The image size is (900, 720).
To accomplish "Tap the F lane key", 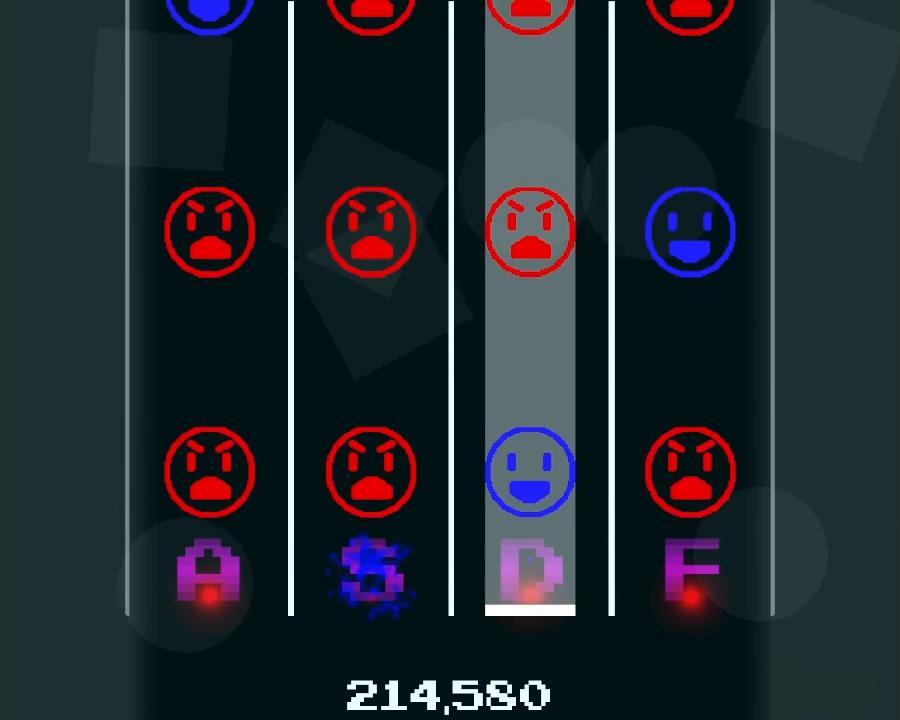I will click(691, 573).
